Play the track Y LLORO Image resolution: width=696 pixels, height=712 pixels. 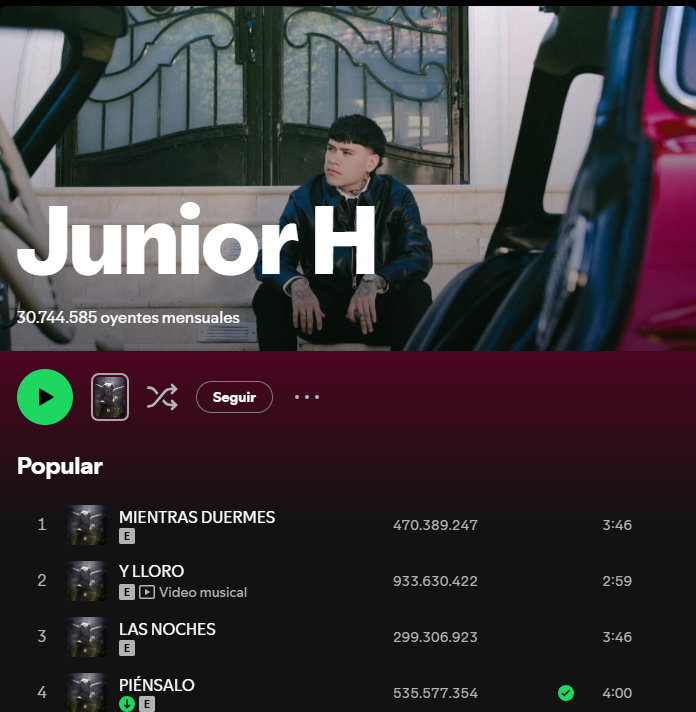coord(152,571)
